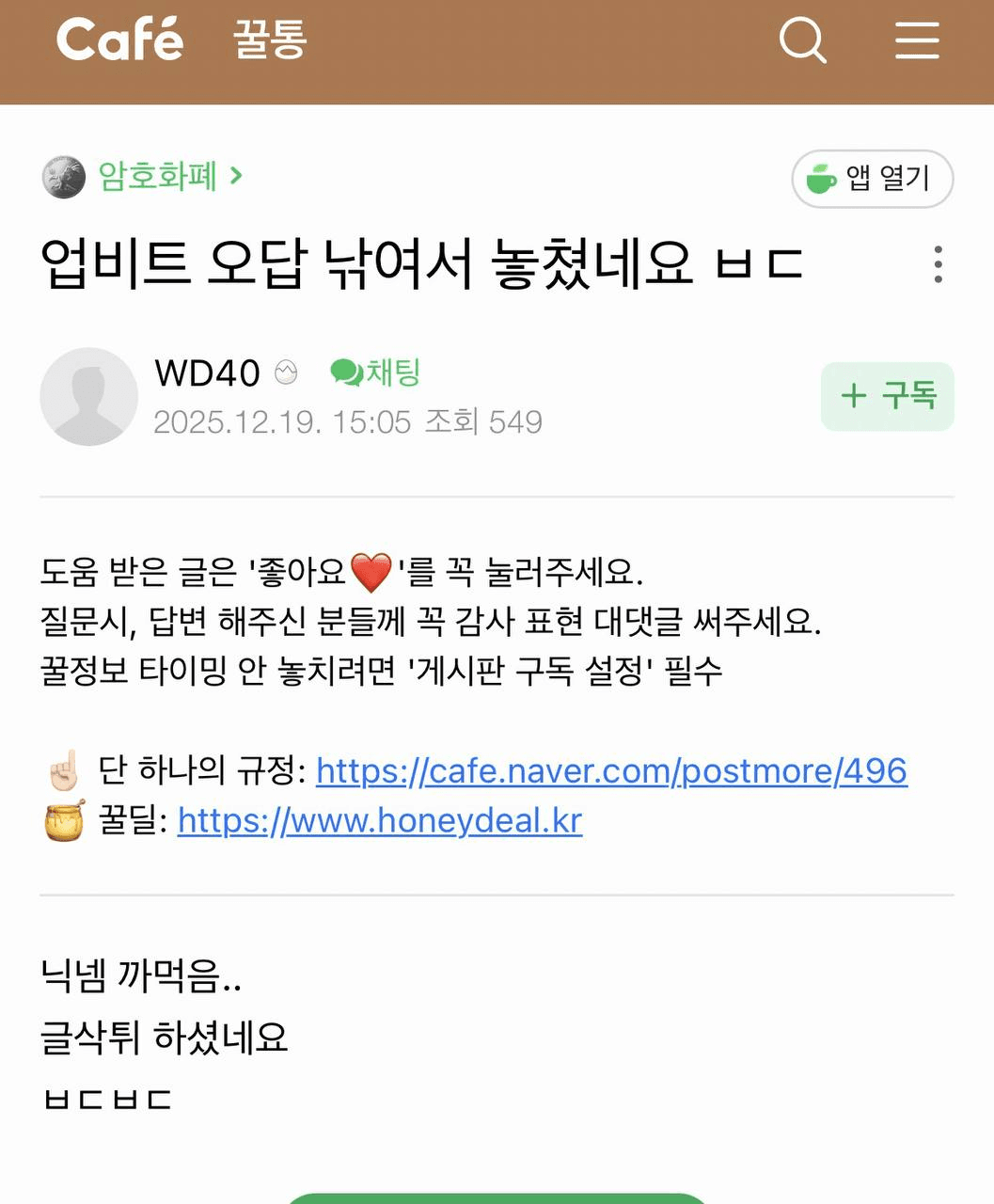994x1204 pixels.
Task: Open the www.honeydeal.kr link
Action: coord(380,821)
